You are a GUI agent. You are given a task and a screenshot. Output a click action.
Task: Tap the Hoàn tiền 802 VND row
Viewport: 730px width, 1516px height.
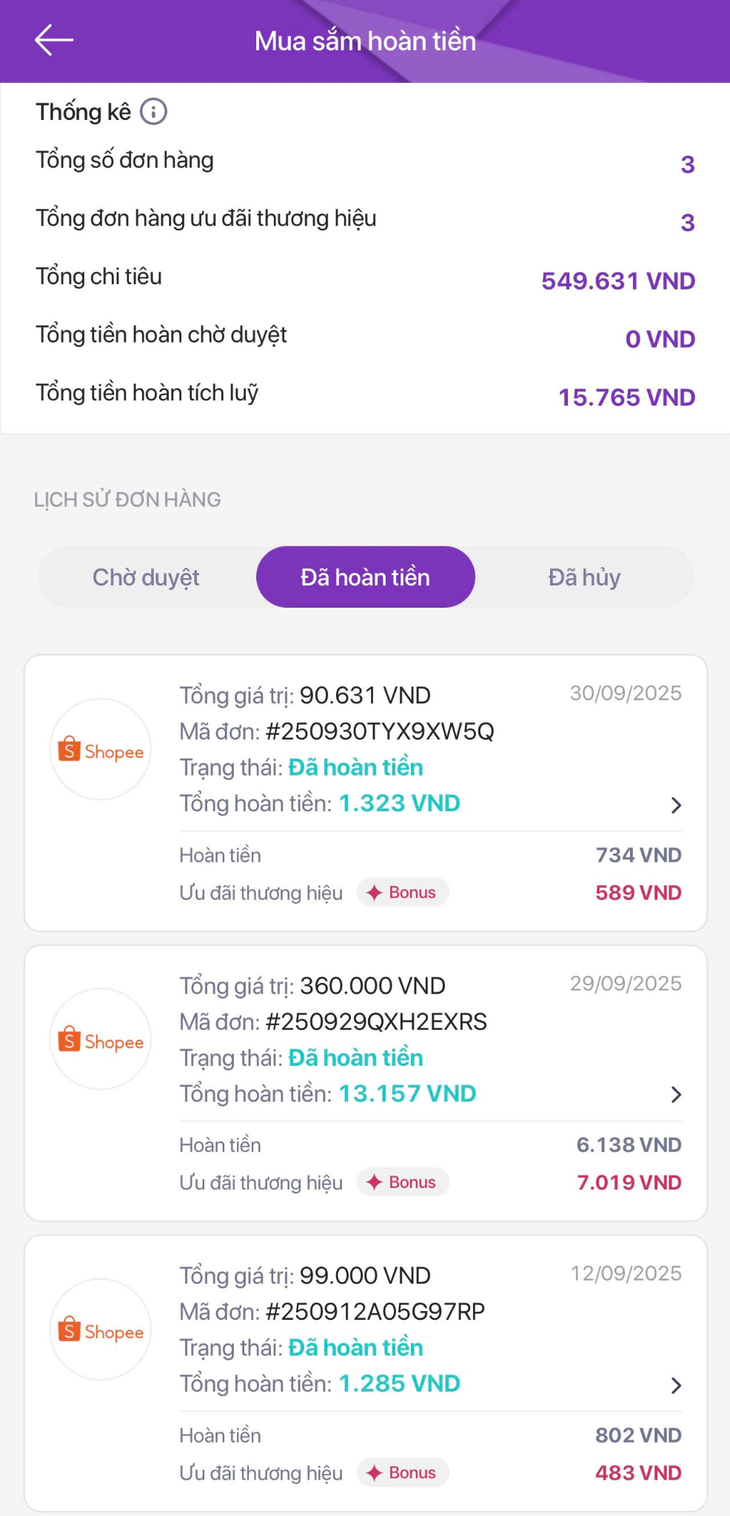[x=430, y=1435]
